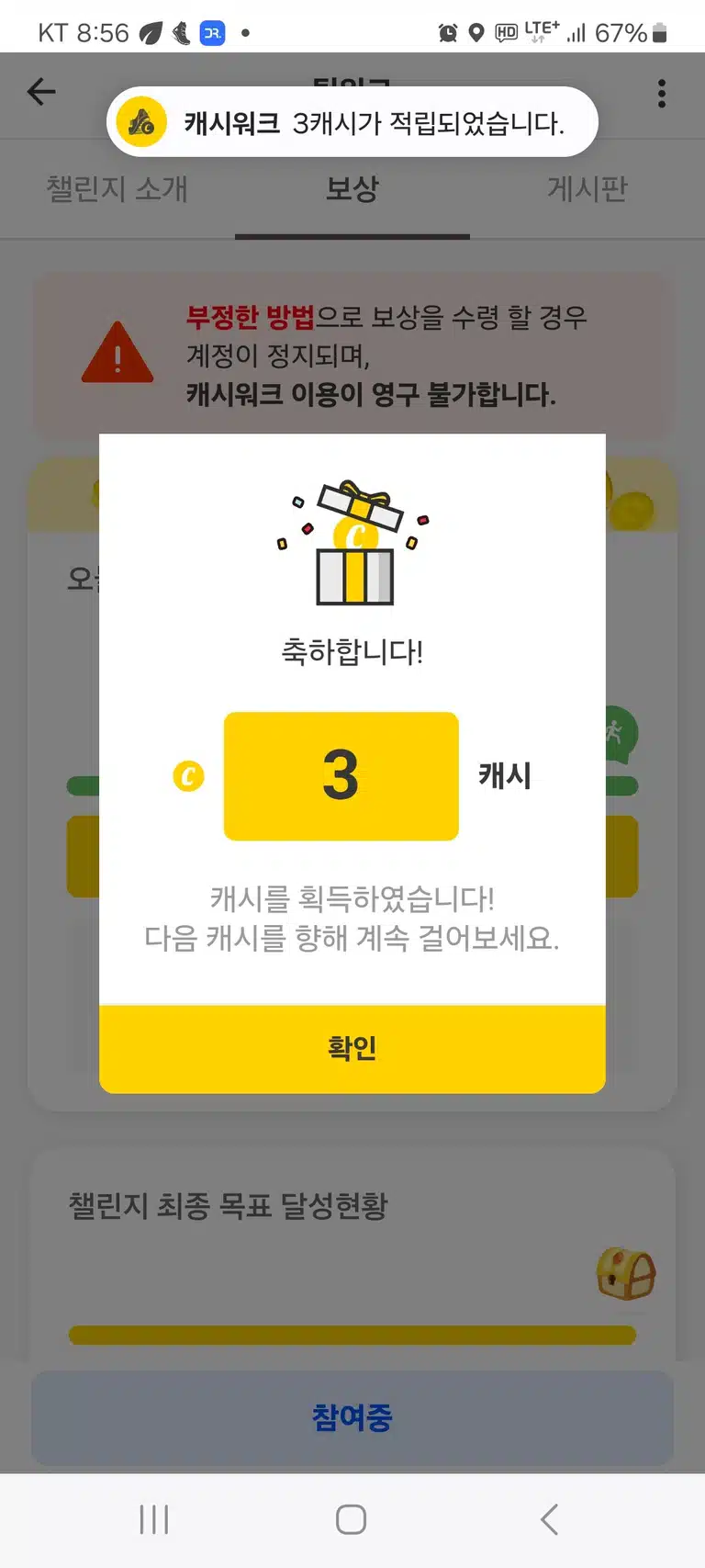The width and height of the screenshot is (705, 1568).
Task: Select the 보상 tab
Action: pos(352,189)
